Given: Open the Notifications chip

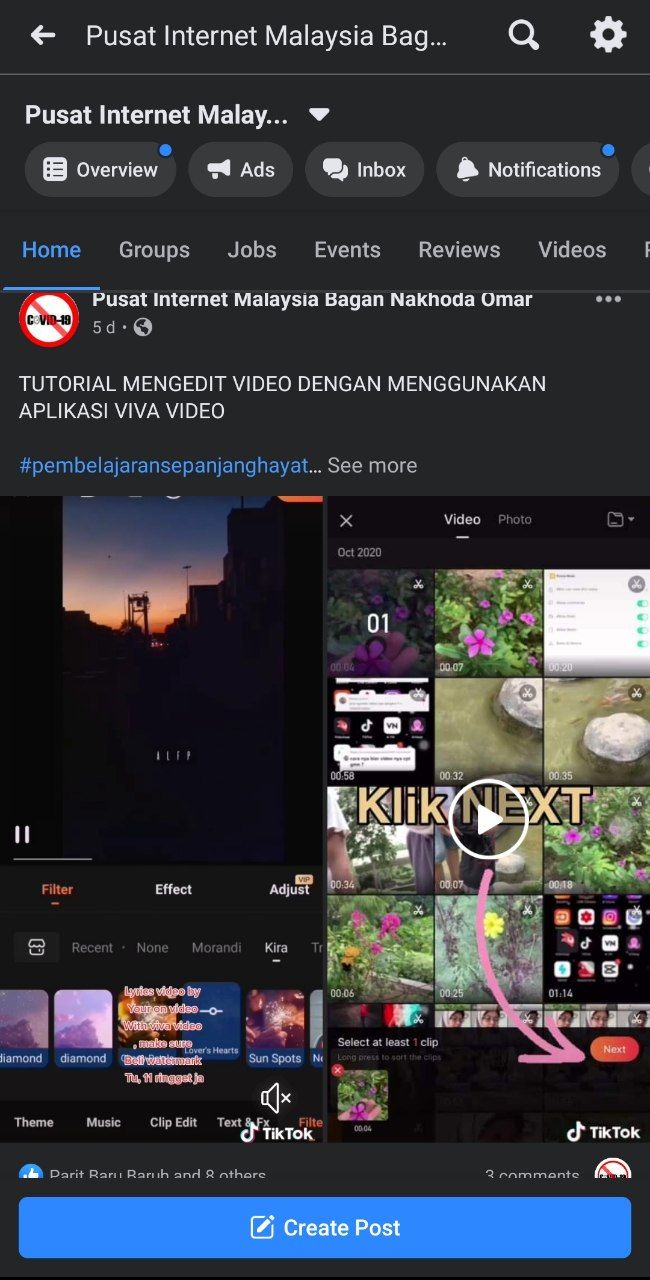Looking at the screenshot, I should [x=527, y=169].
